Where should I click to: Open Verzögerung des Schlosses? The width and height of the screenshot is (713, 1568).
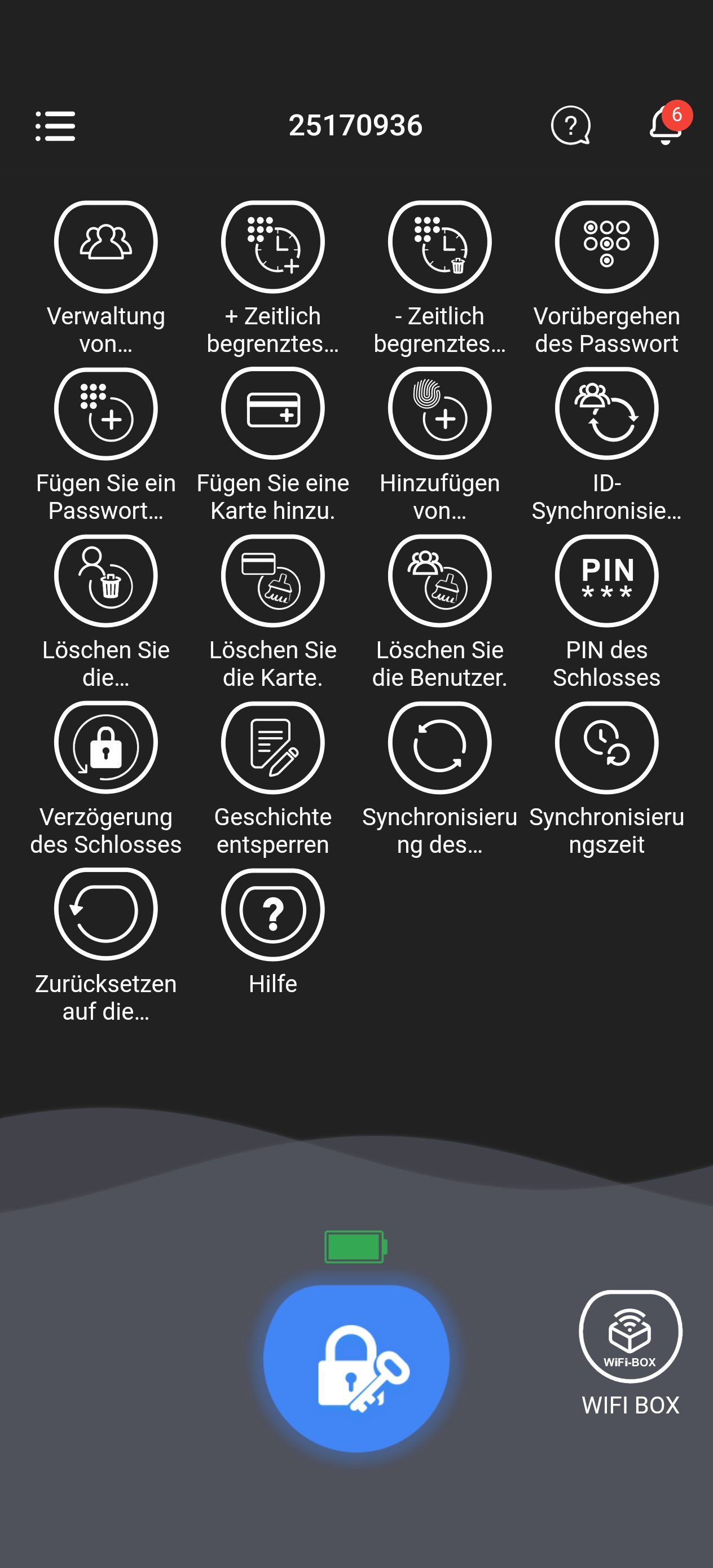(106, 778)
